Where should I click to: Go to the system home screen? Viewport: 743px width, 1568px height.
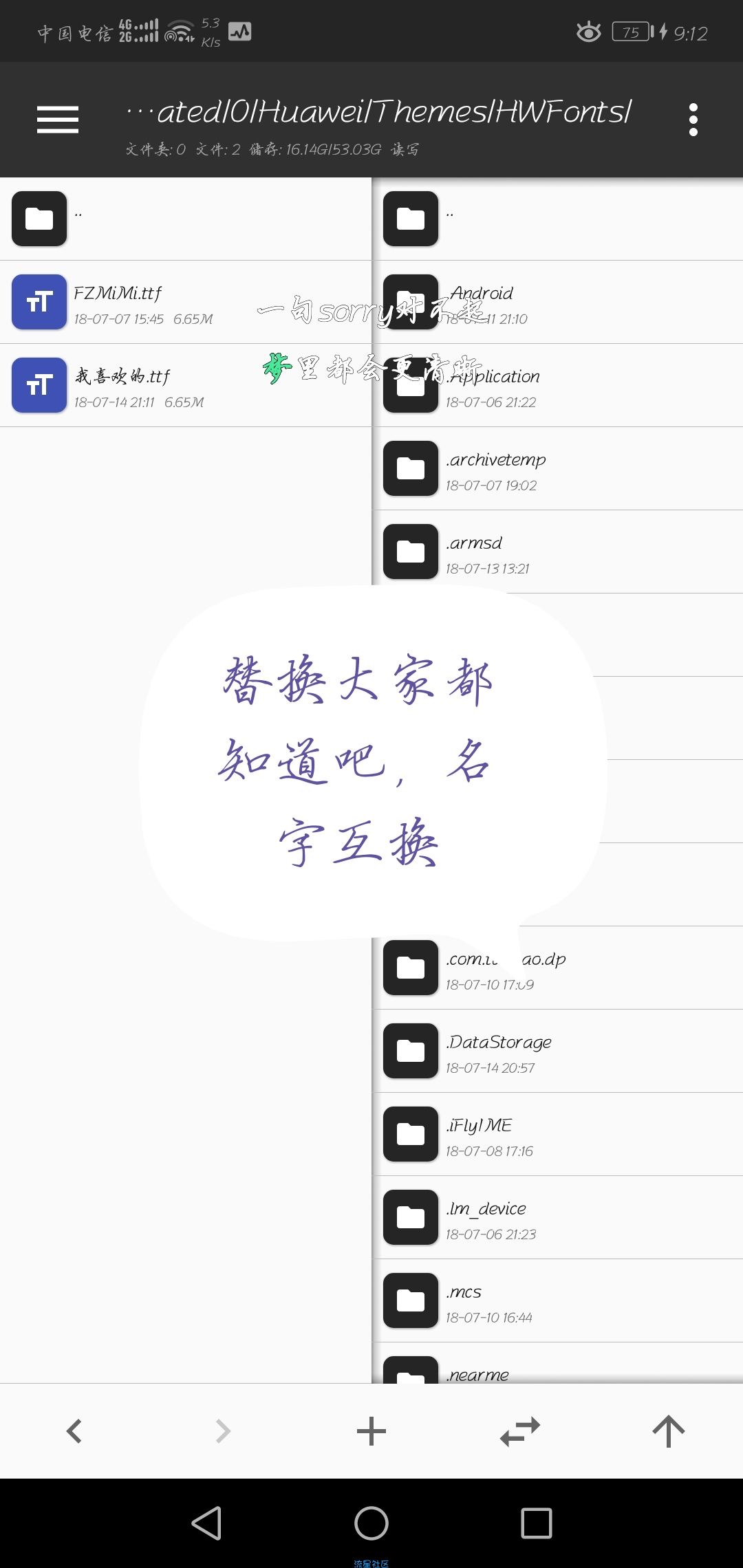371,1523
